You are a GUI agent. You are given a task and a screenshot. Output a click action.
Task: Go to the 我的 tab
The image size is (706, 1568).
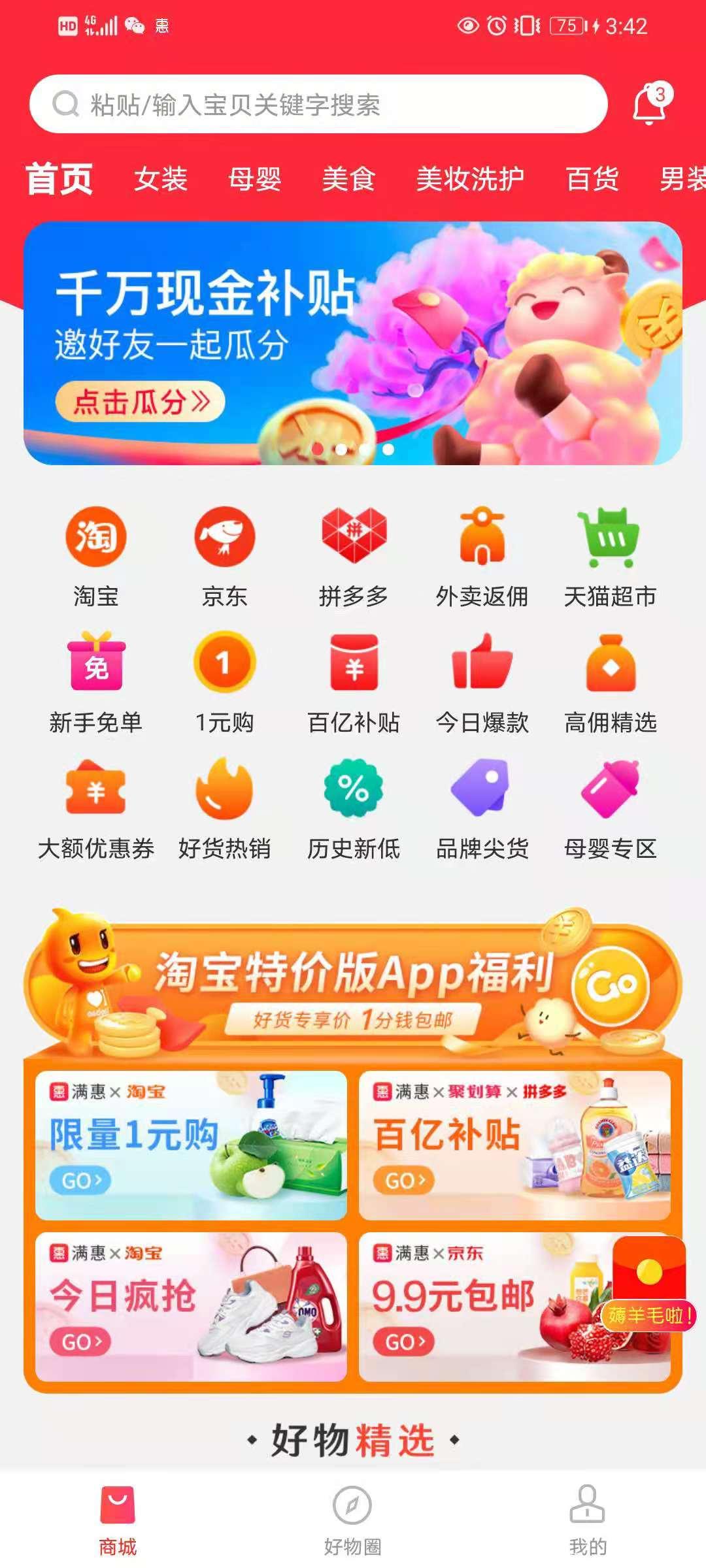click(587, 1518)
